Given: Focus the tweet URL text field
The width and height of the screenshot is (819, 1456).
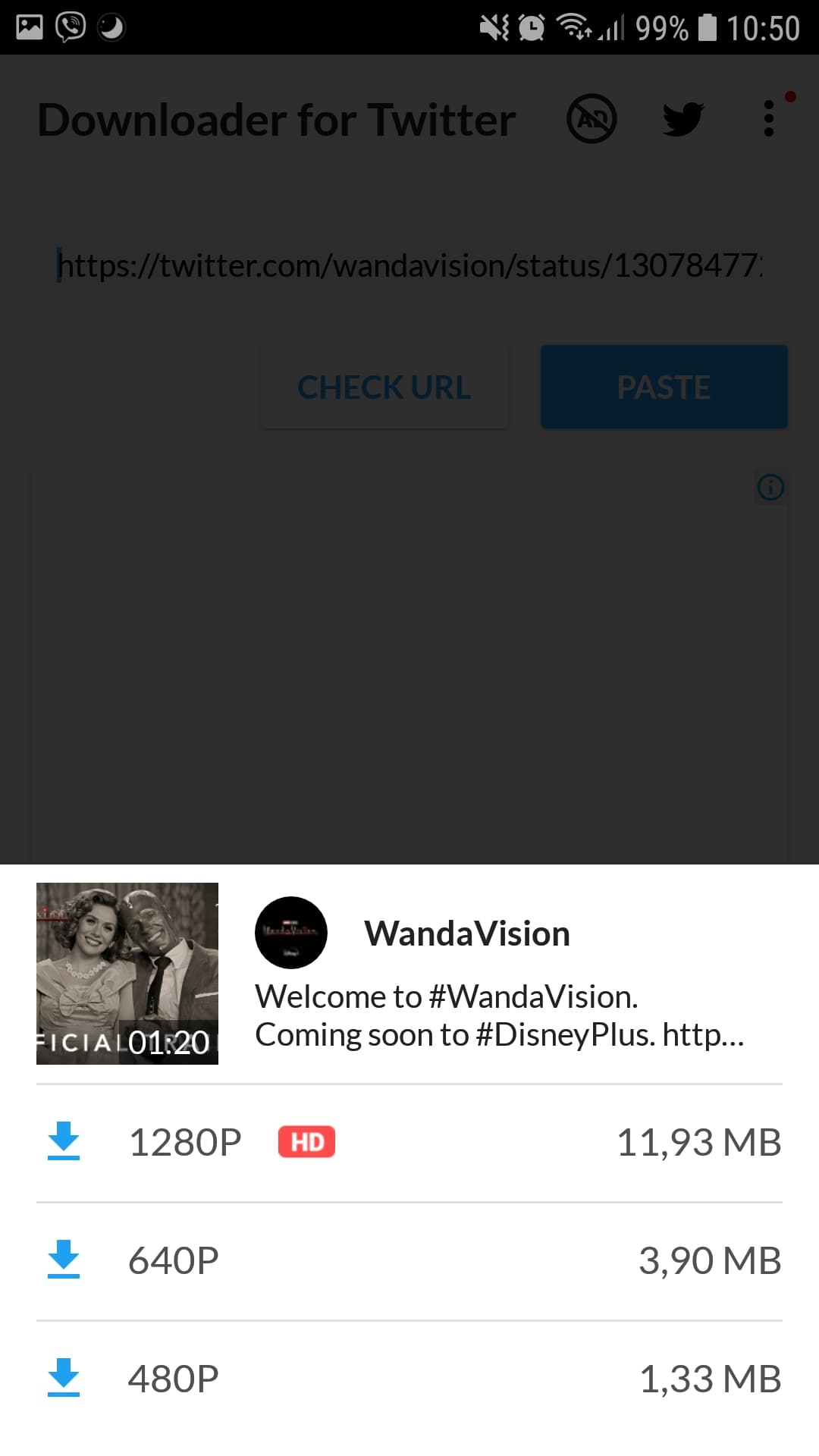Looking at the screenshot, I should (x=409, y=266).
